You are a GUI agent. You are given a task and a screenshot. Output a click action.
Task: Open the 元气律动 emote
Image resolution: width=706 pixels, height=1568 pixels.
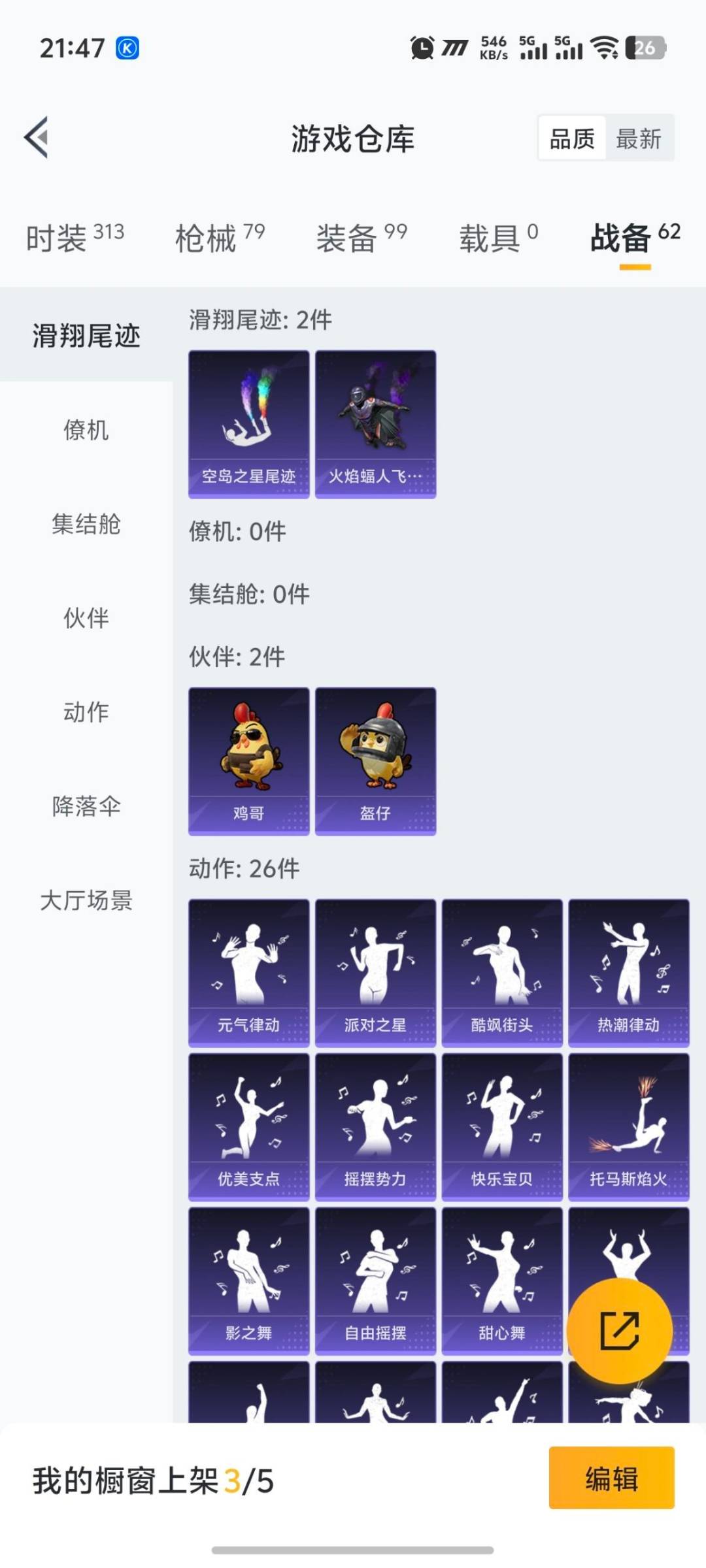pos(248,973)
